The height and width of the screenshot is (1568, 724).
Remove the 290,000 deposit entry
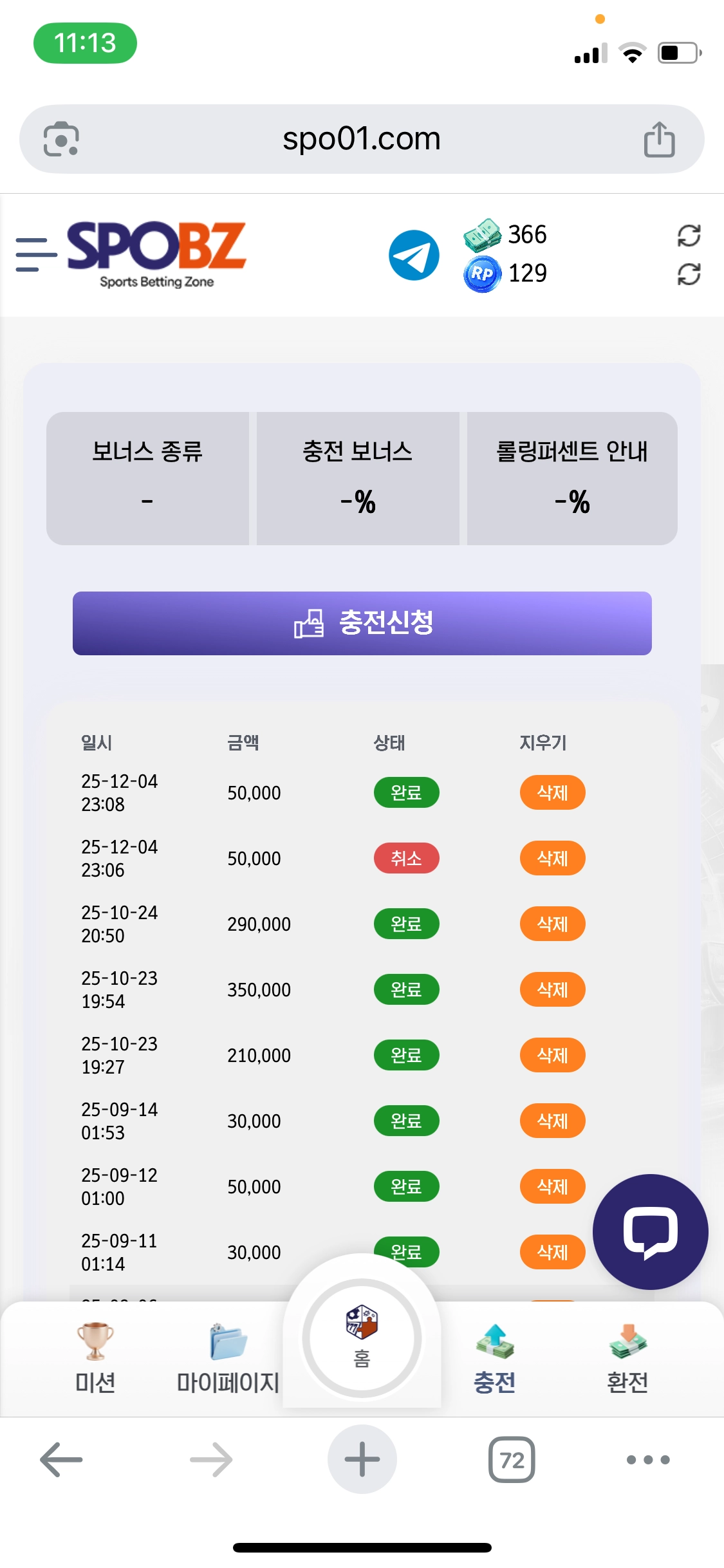pos(552,924)
